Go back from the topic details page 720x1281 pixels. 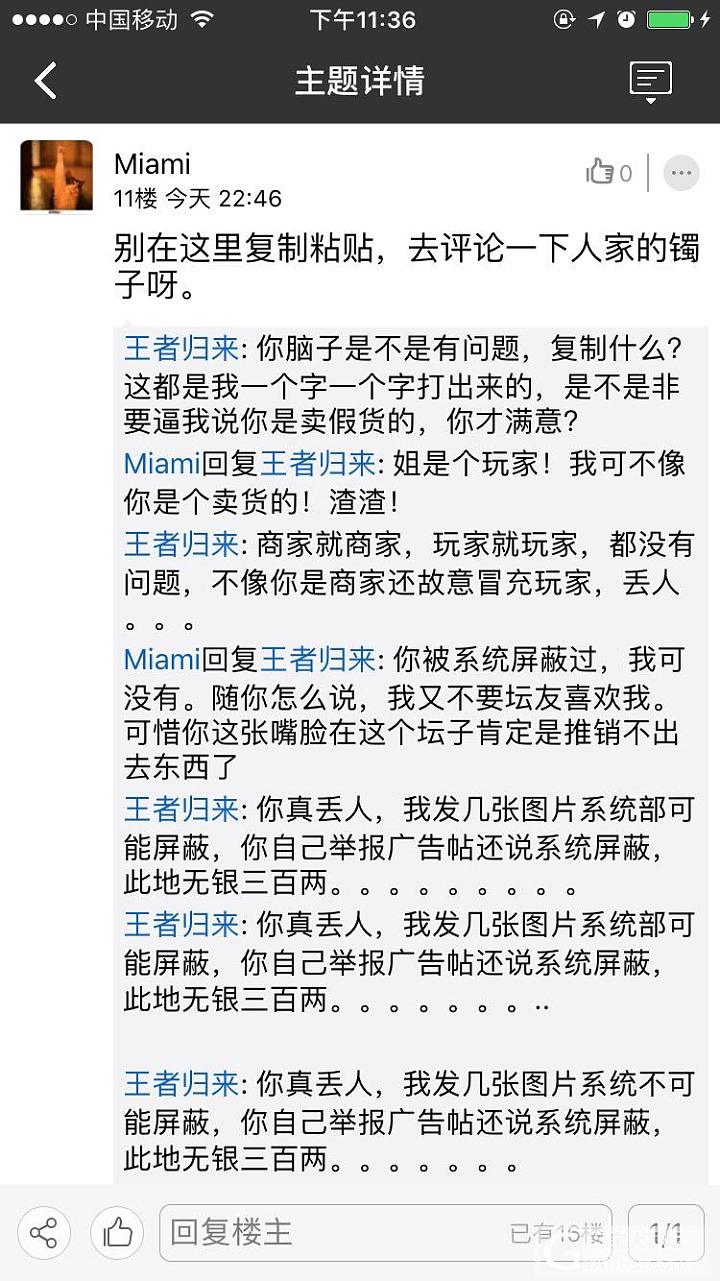pos(45,81)
